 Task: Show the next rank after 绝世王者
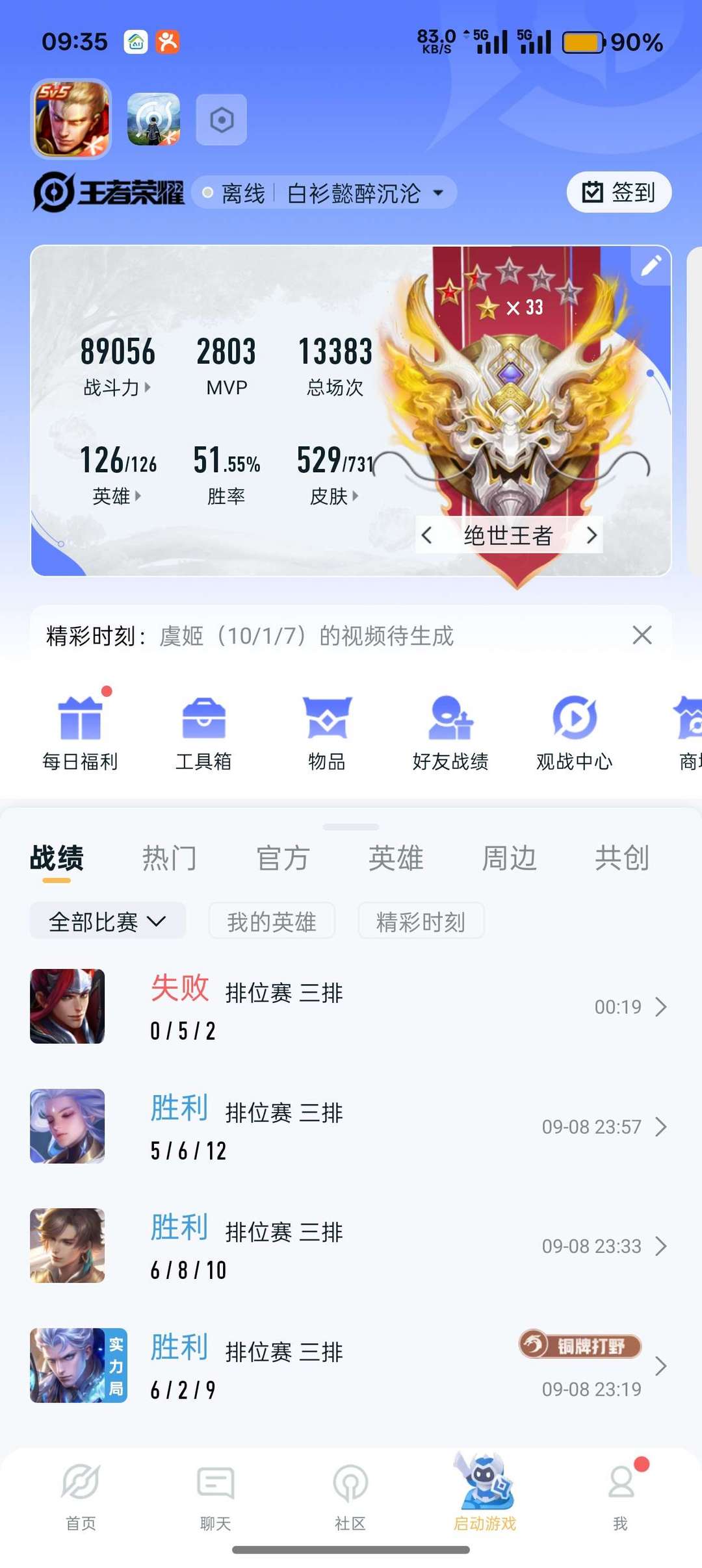point(591,535)
